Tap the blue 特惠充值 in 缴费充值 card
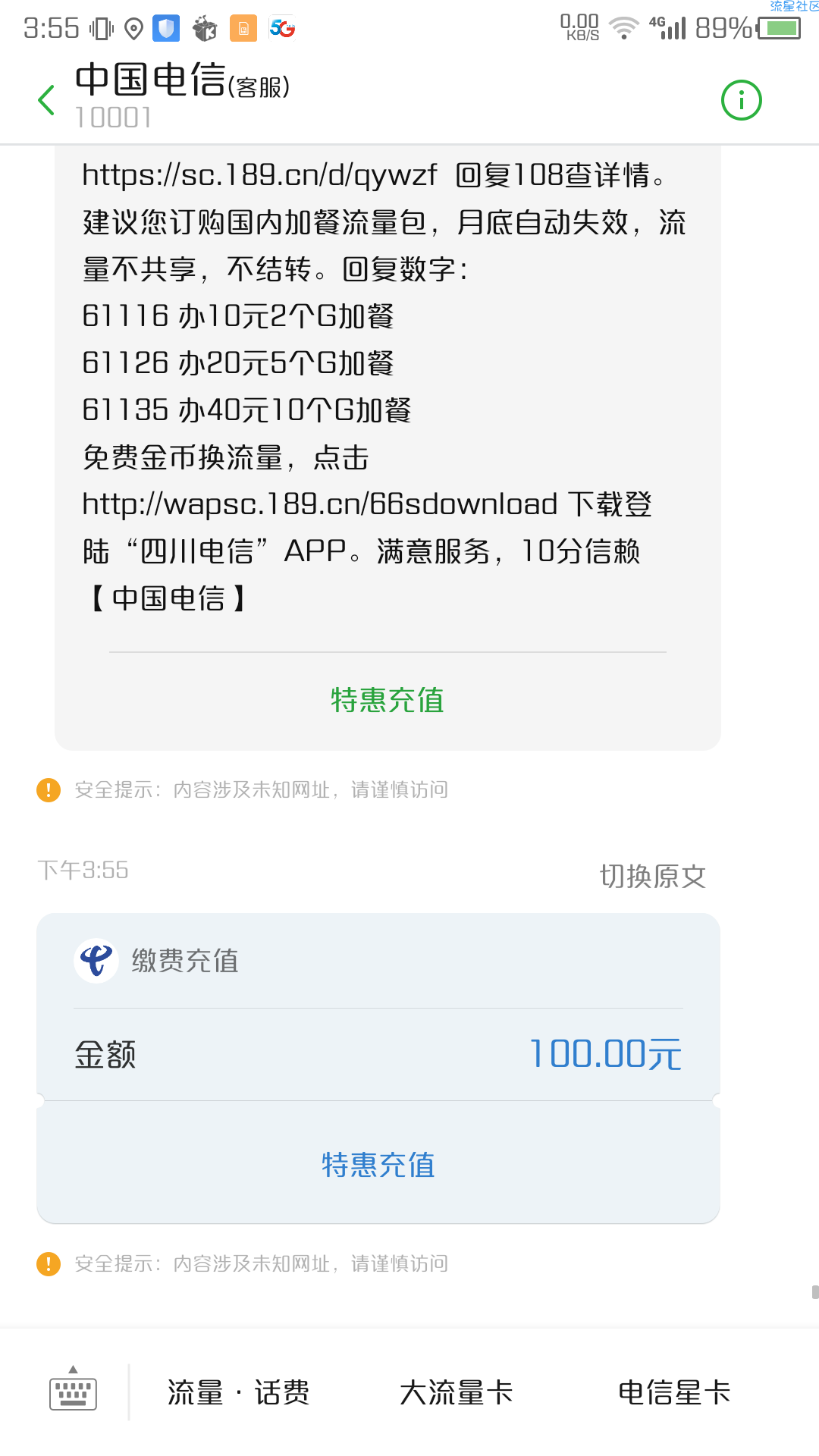The height and width of the screenshot is (1456, 819). click(378, 1165)
